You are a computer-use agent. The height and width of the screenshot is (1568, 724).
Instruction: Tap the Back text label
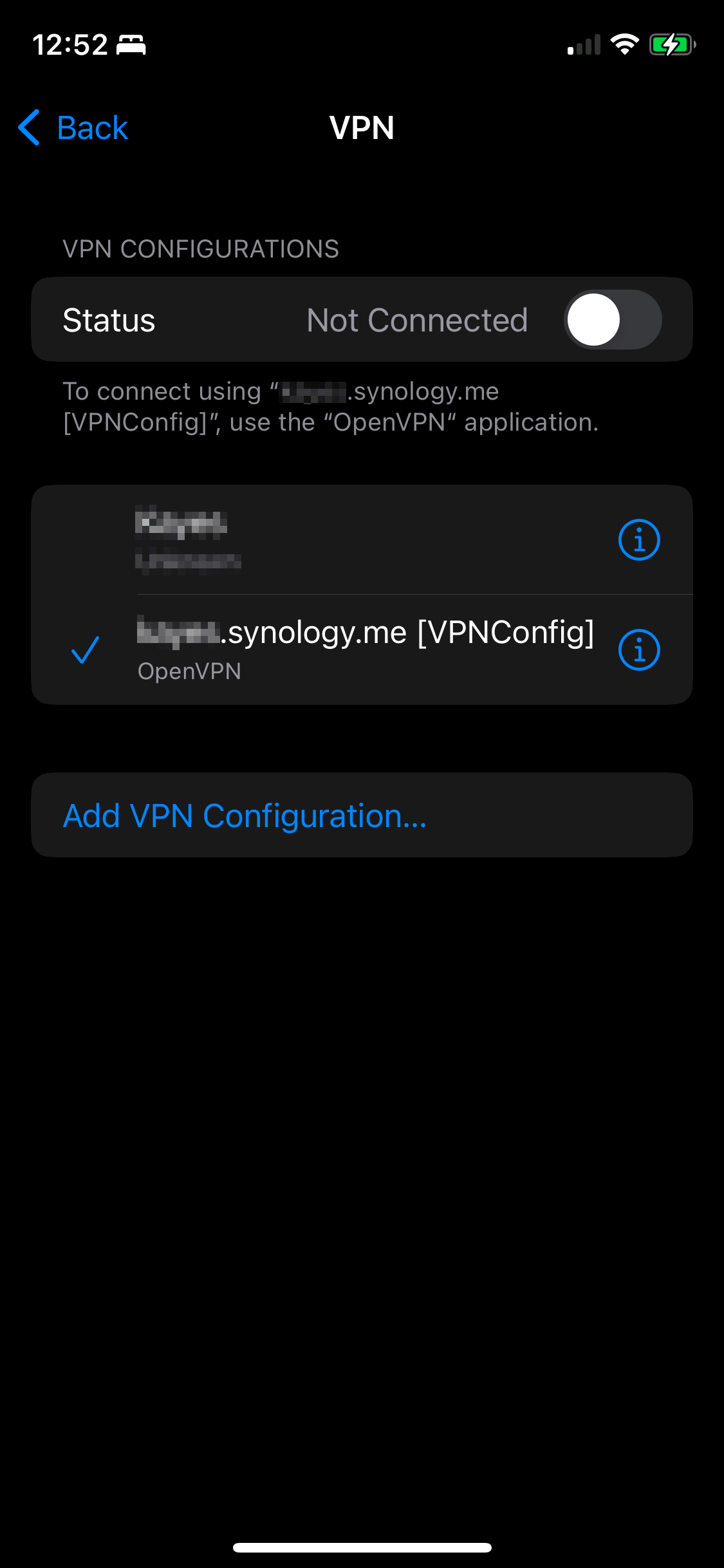pyautogui.click(x=92, y=127)
